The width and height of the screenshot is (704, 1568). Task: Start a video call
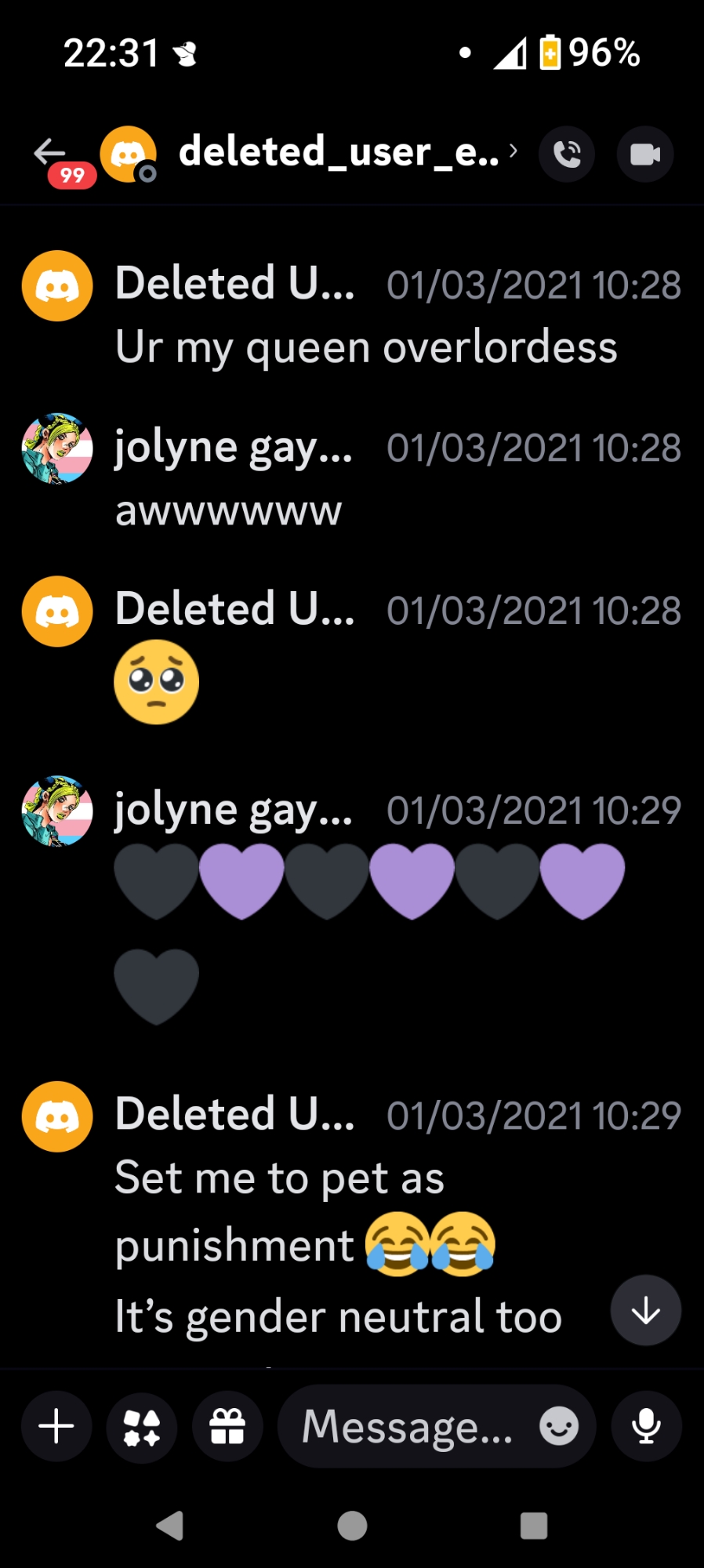pyautogui.click(x=645, y=154)
